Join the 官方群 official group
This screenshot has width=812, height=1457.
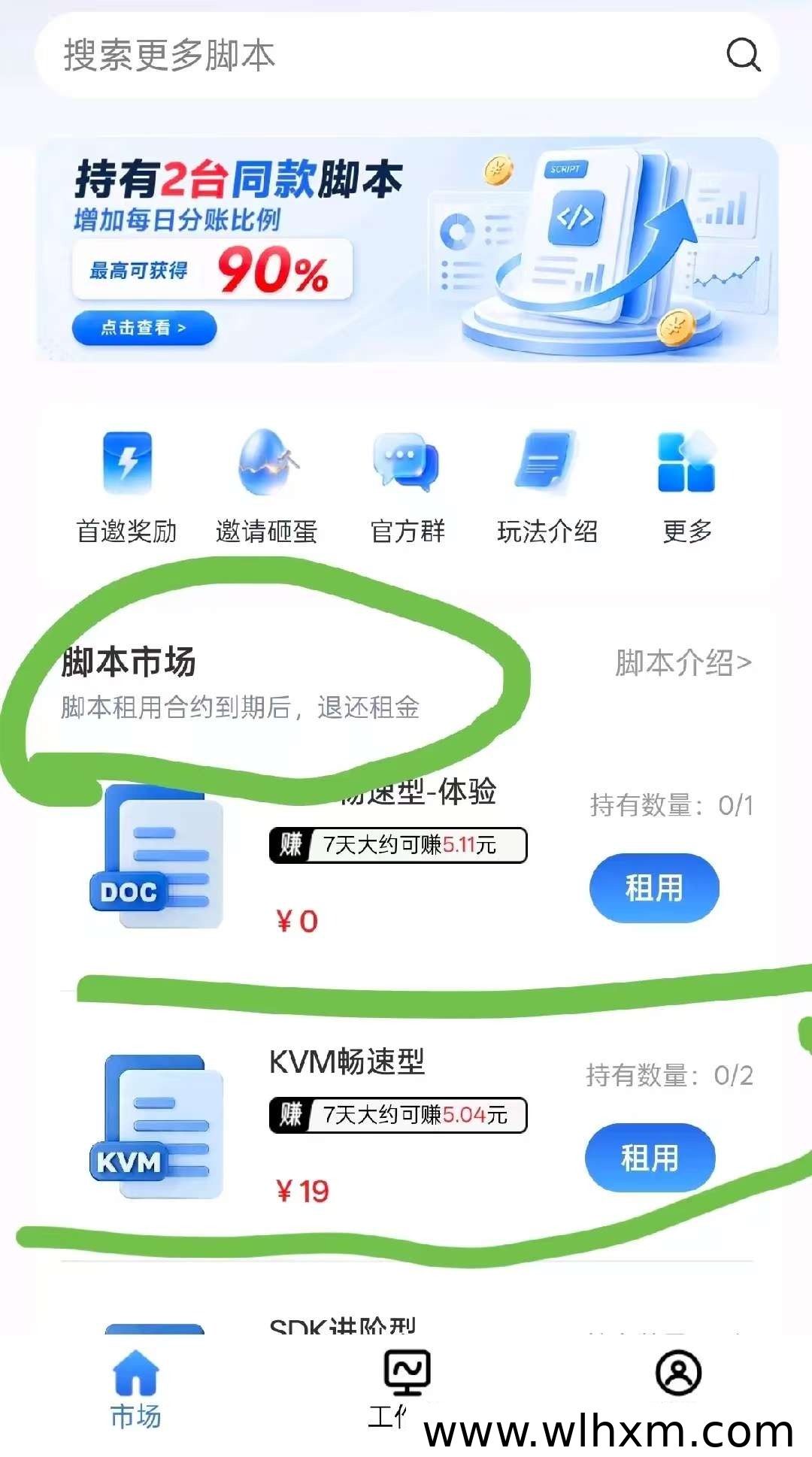coord(407,486)
